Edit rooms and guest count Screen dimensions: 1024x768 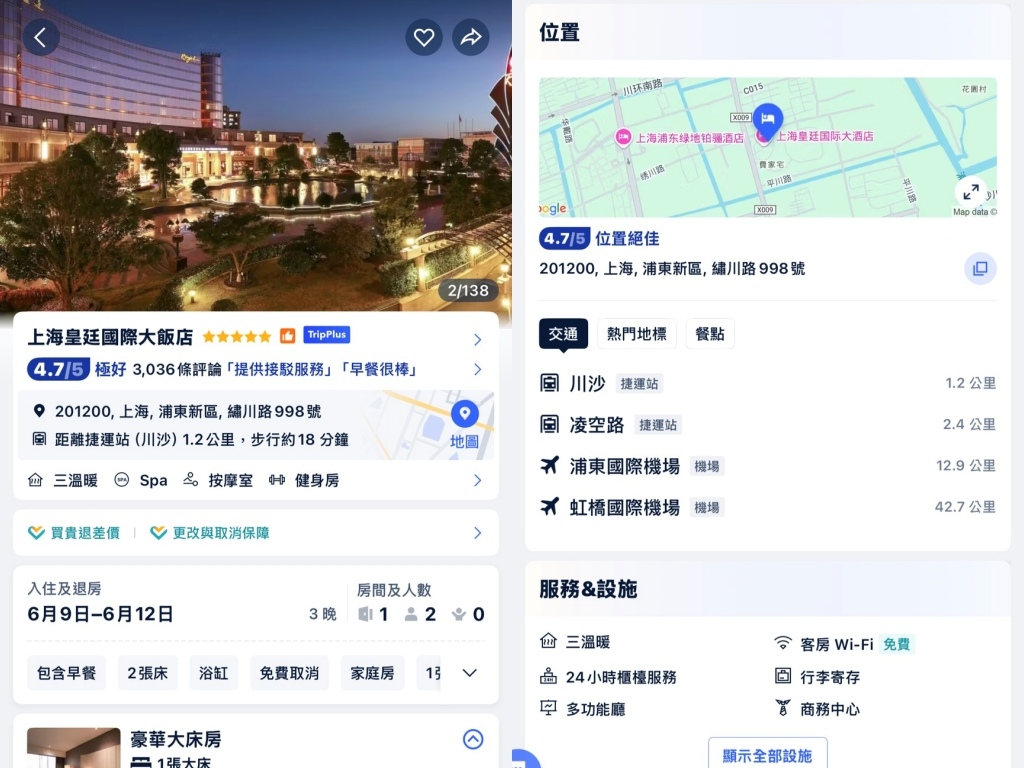[420, 614]
